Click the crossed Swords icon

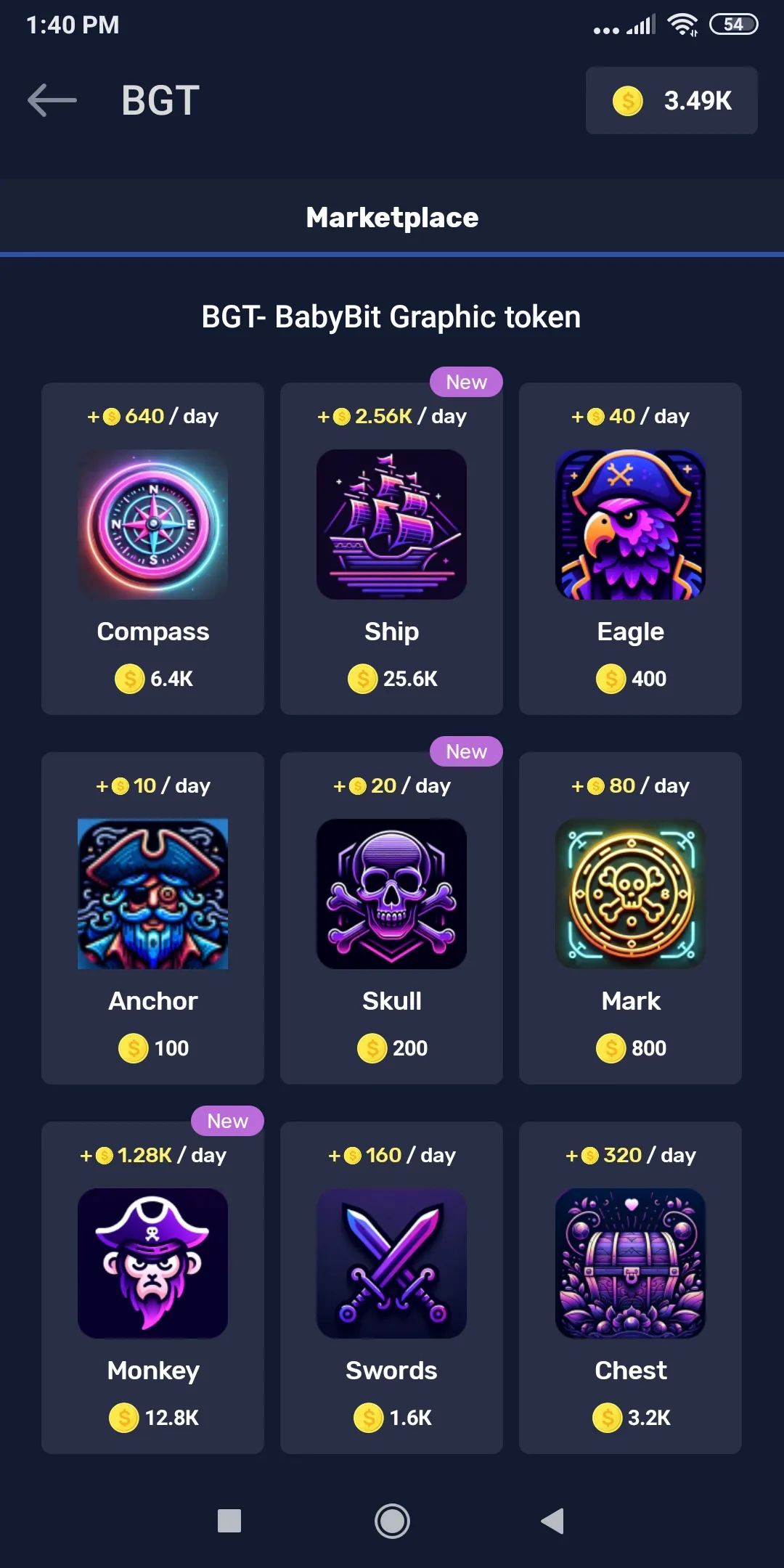(x=391, y=1263)
